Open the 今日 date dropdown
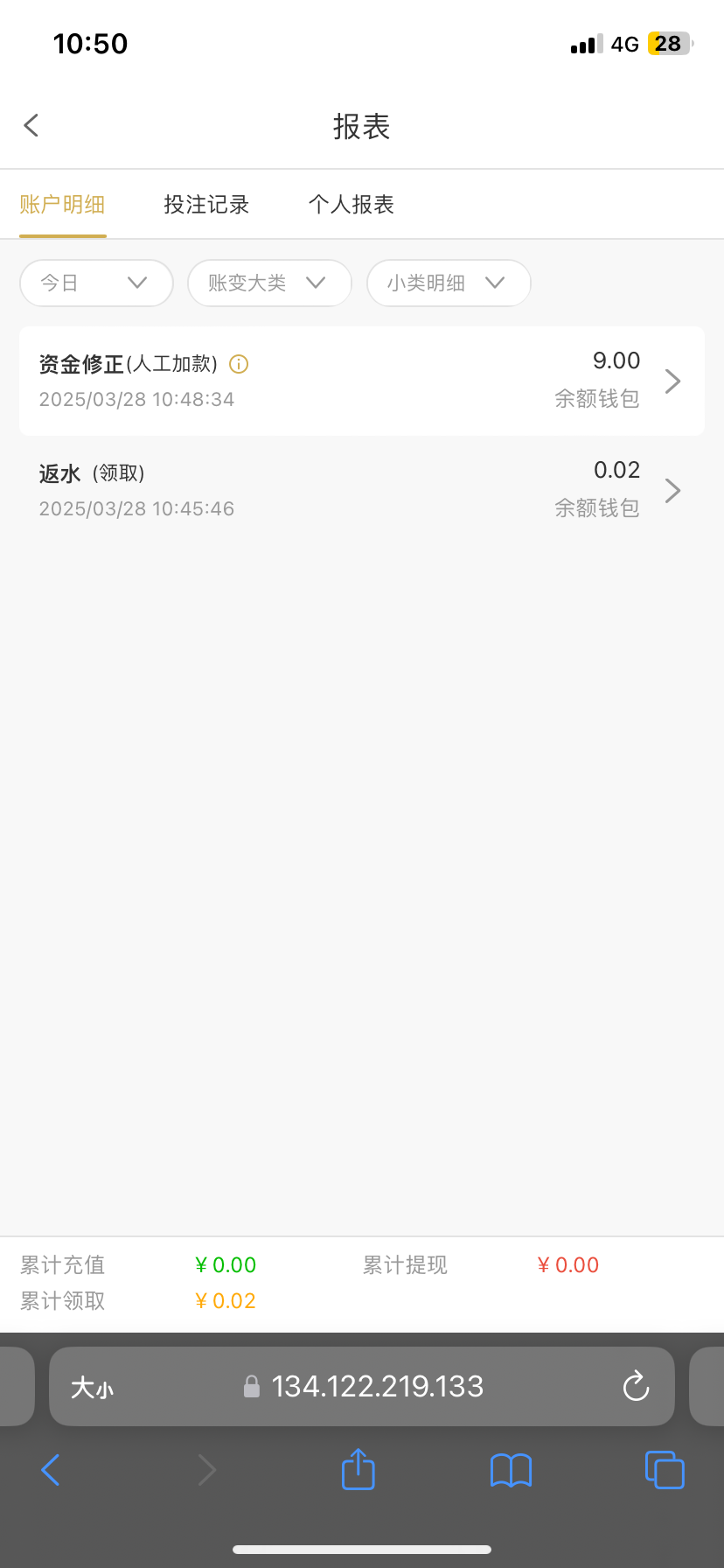This screenshot has width=724, height=1568. click(96, 283)
